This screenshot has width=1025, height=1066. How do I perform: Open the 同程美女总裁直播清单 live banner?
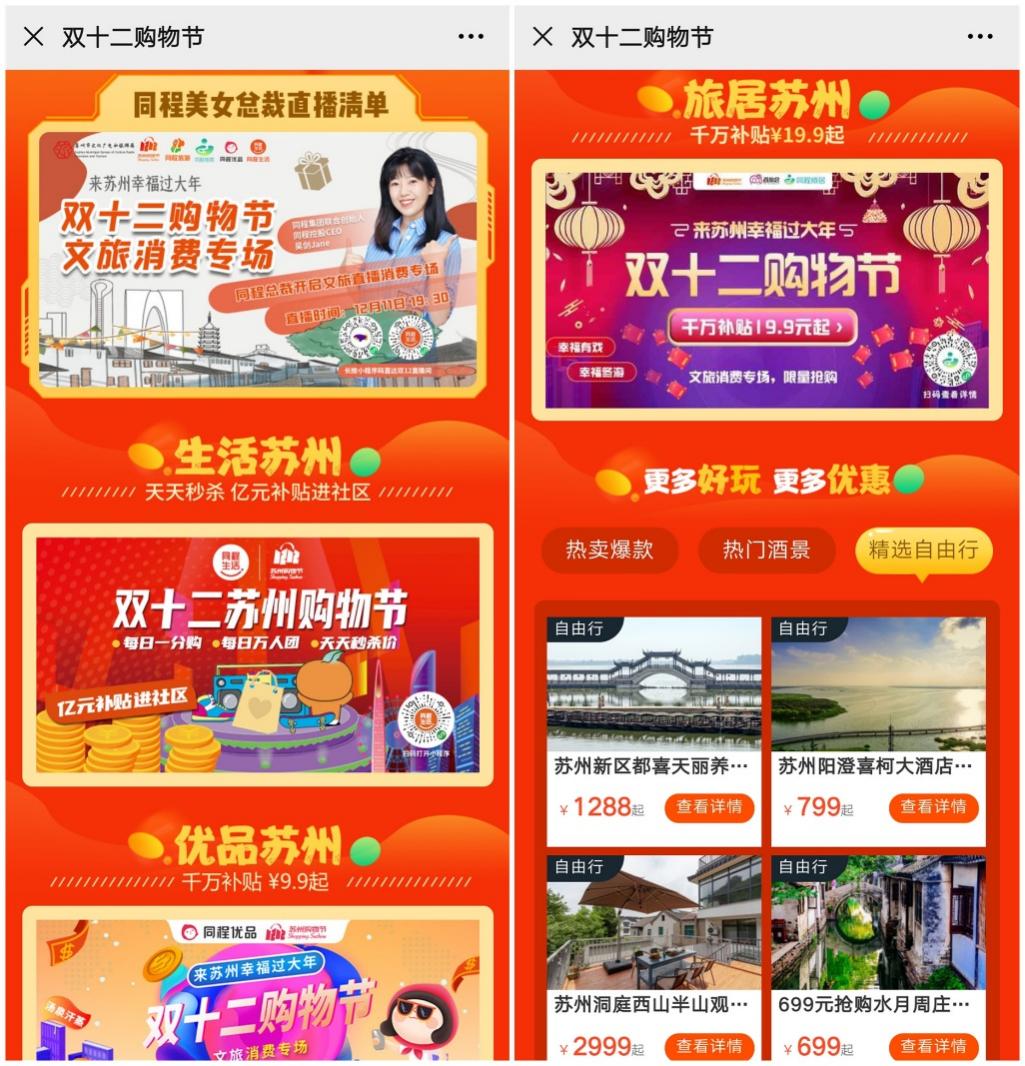coord(258,260)
